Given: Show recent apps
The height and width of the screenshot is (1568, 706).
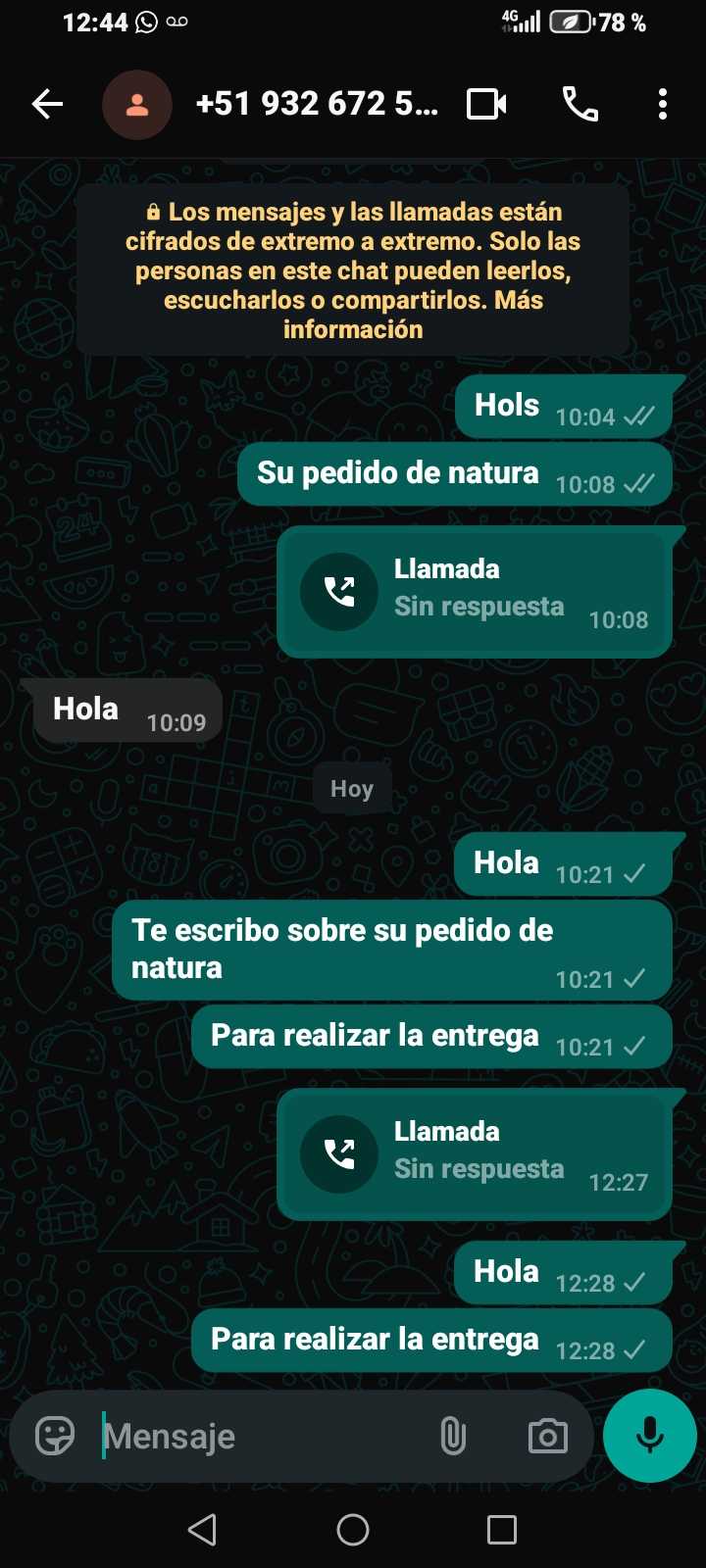Looking at the screenshot, I should 502,1530.
